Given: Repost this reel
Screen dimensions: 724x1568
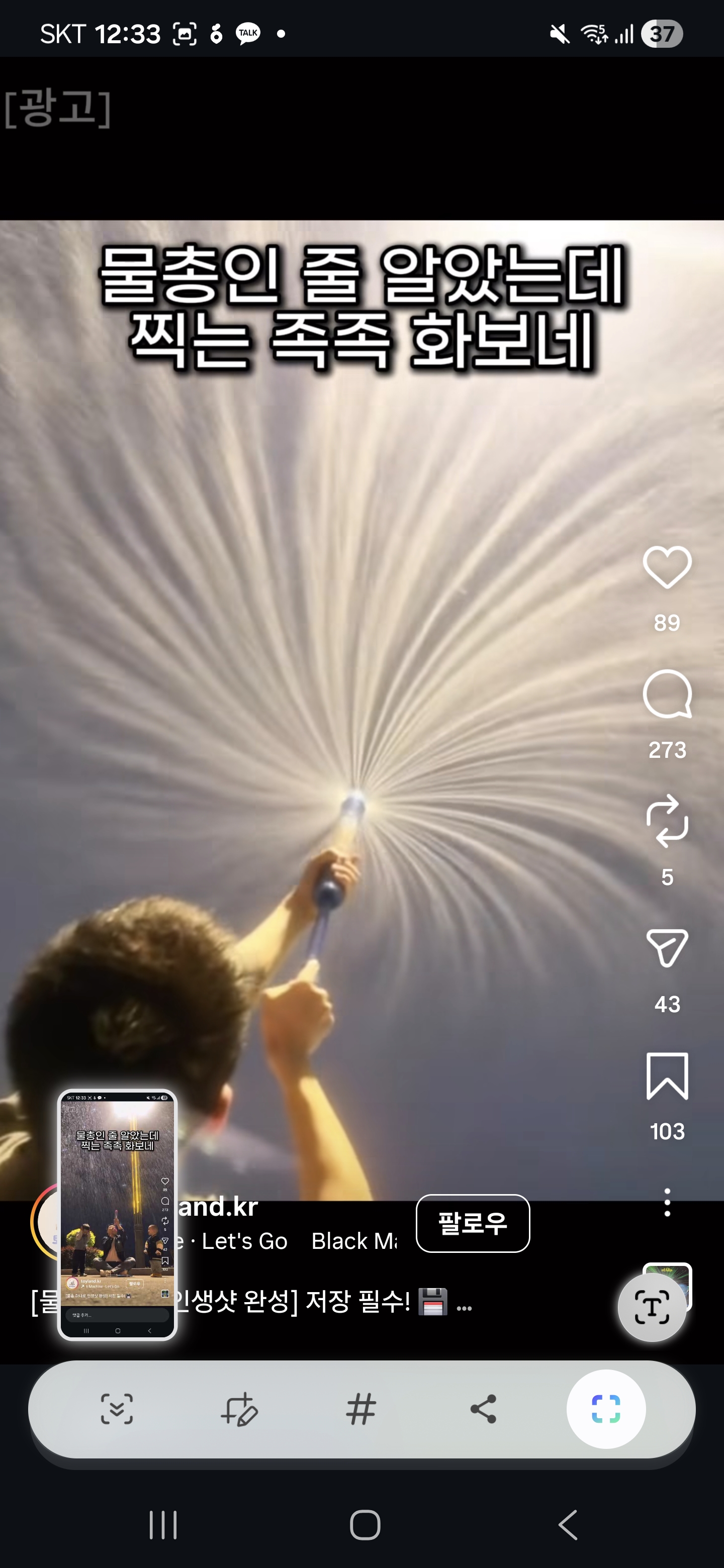Looking at the screenshot, I should tap(667, 821).
